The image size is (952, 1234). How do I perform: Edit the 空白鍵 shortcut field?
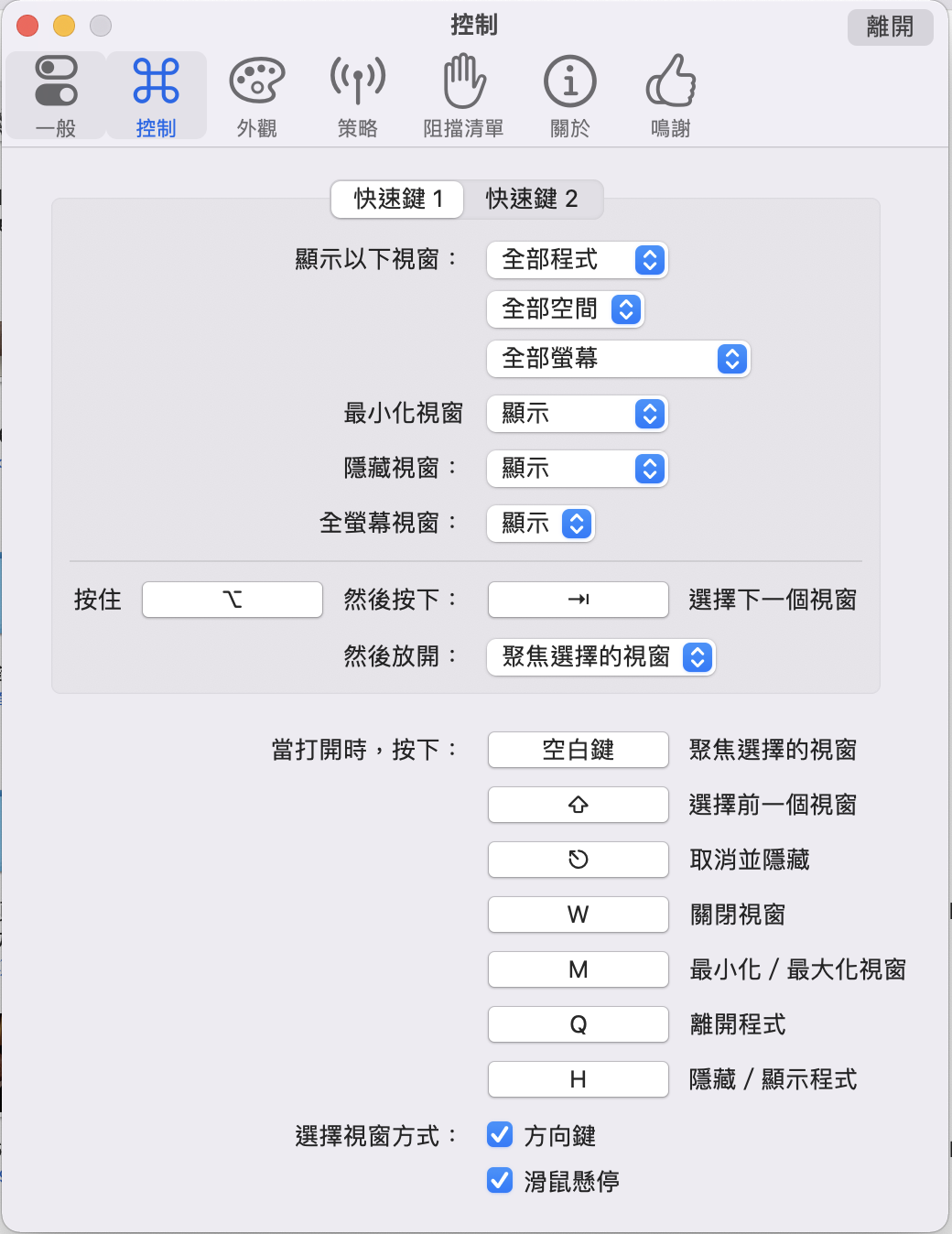point(578,750)
